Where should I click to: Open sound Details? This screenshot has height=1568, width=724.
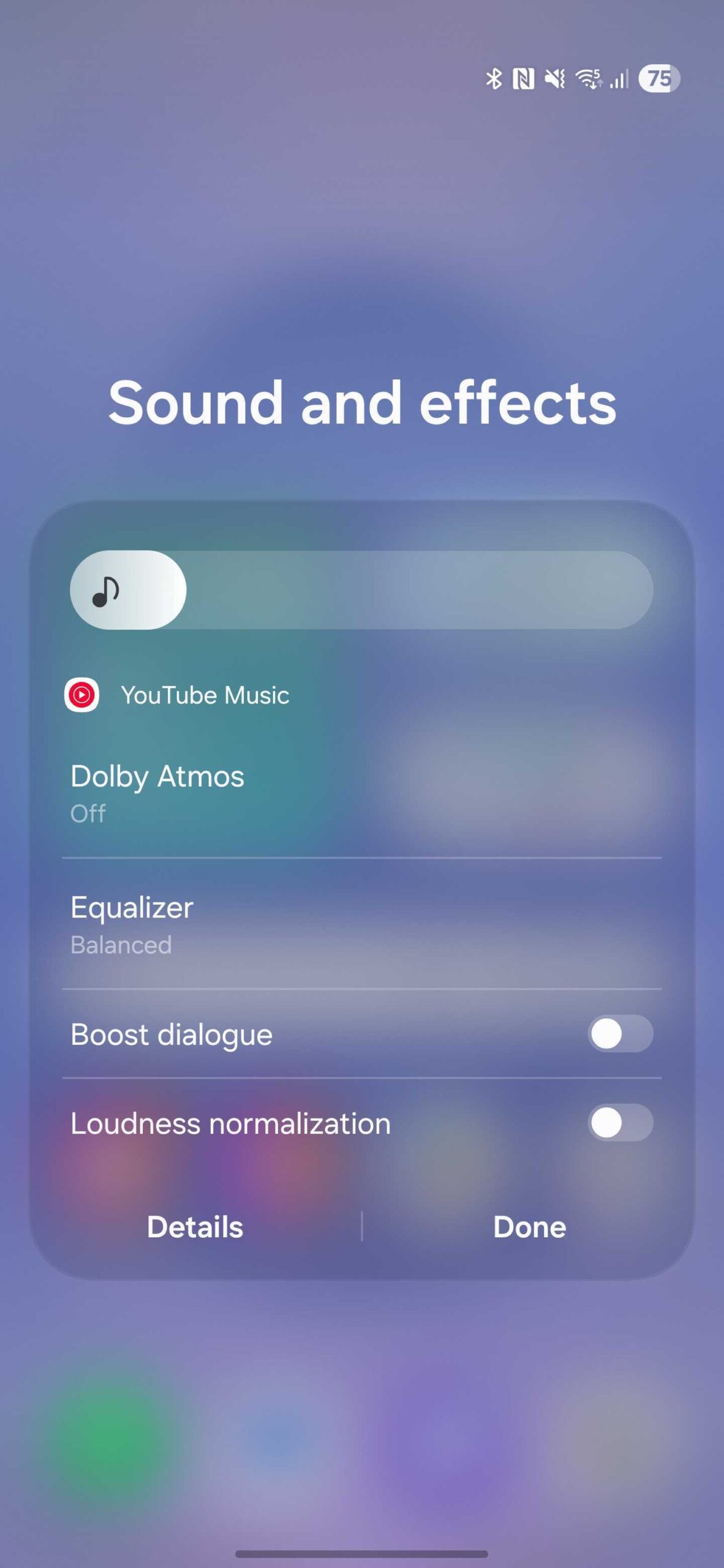click(195, 1227)
